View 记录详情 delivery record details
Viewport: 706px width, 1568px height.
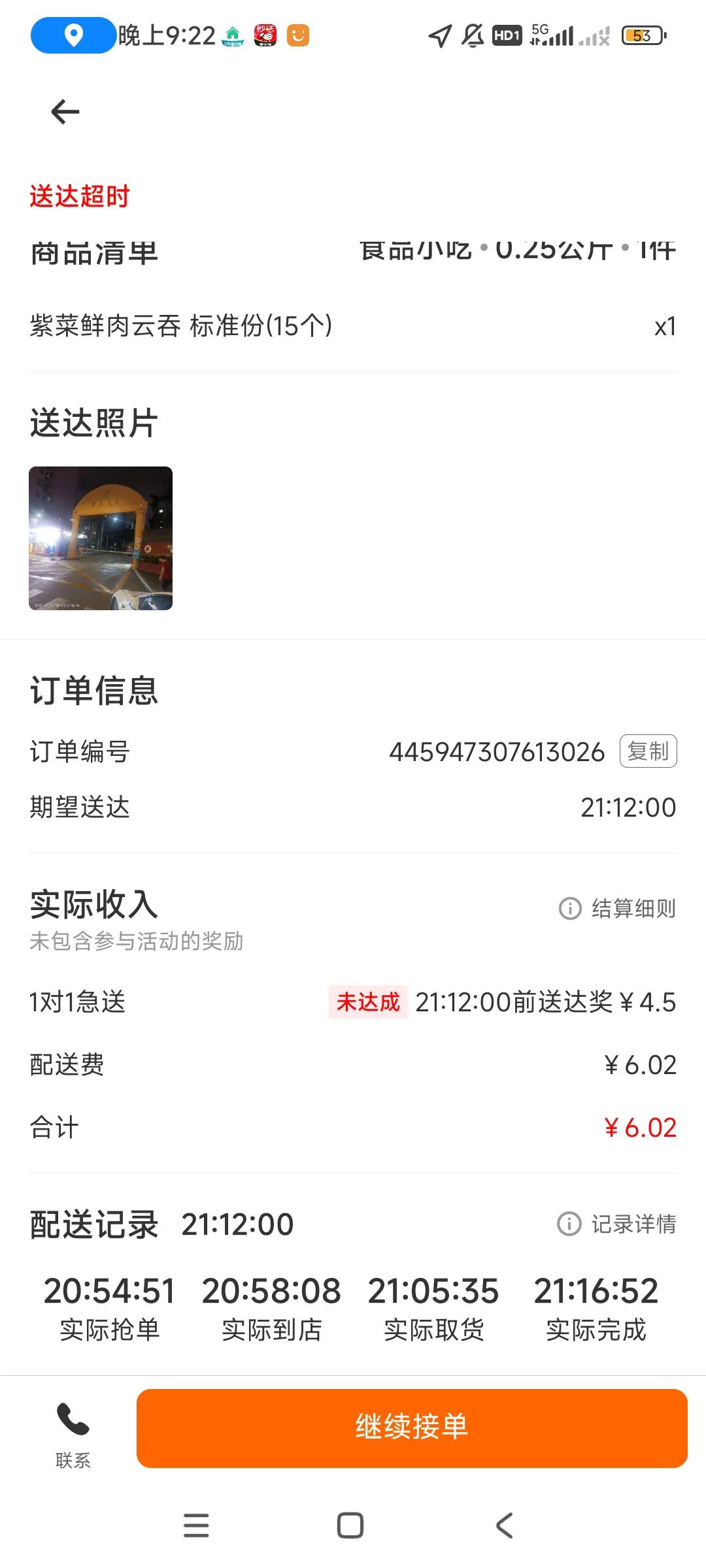tap(616, 1224)
